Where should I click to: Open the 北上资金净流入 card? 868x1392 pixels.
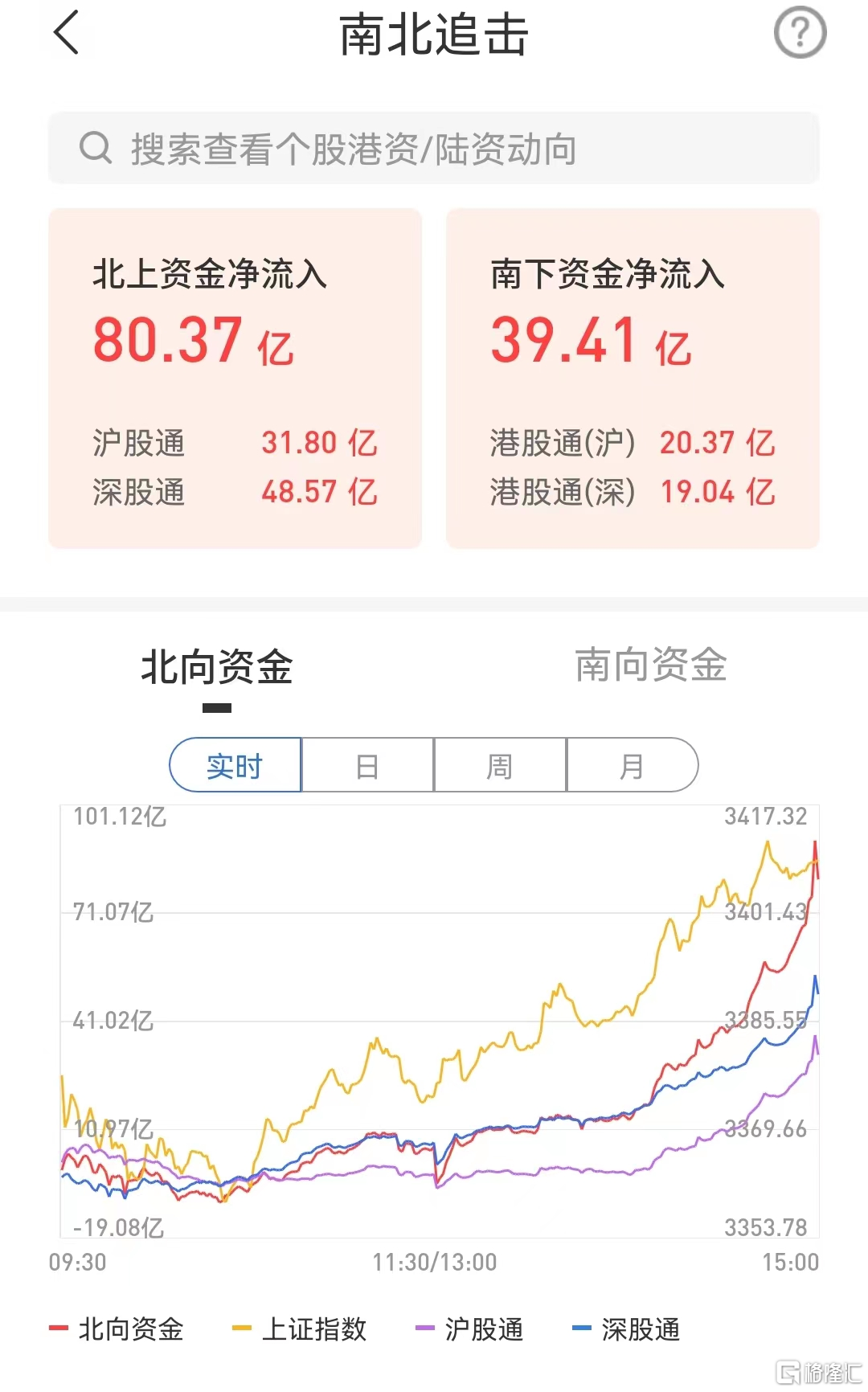coord(235,379)
